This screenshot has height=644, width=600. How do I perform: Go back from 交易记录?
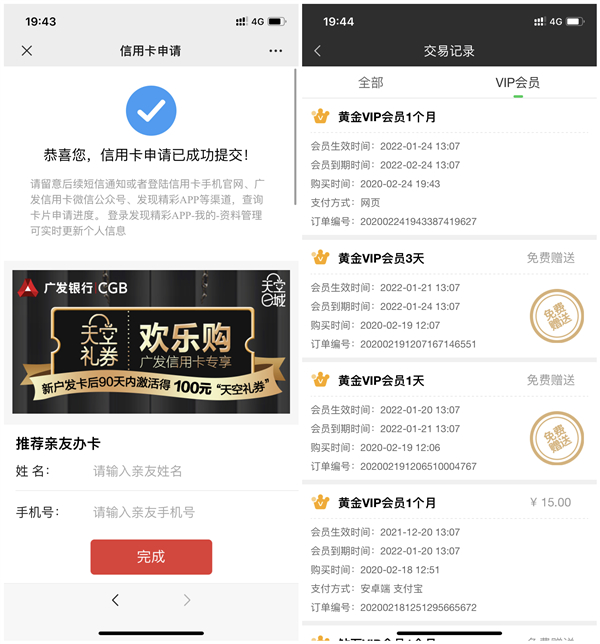click(318, 51)
